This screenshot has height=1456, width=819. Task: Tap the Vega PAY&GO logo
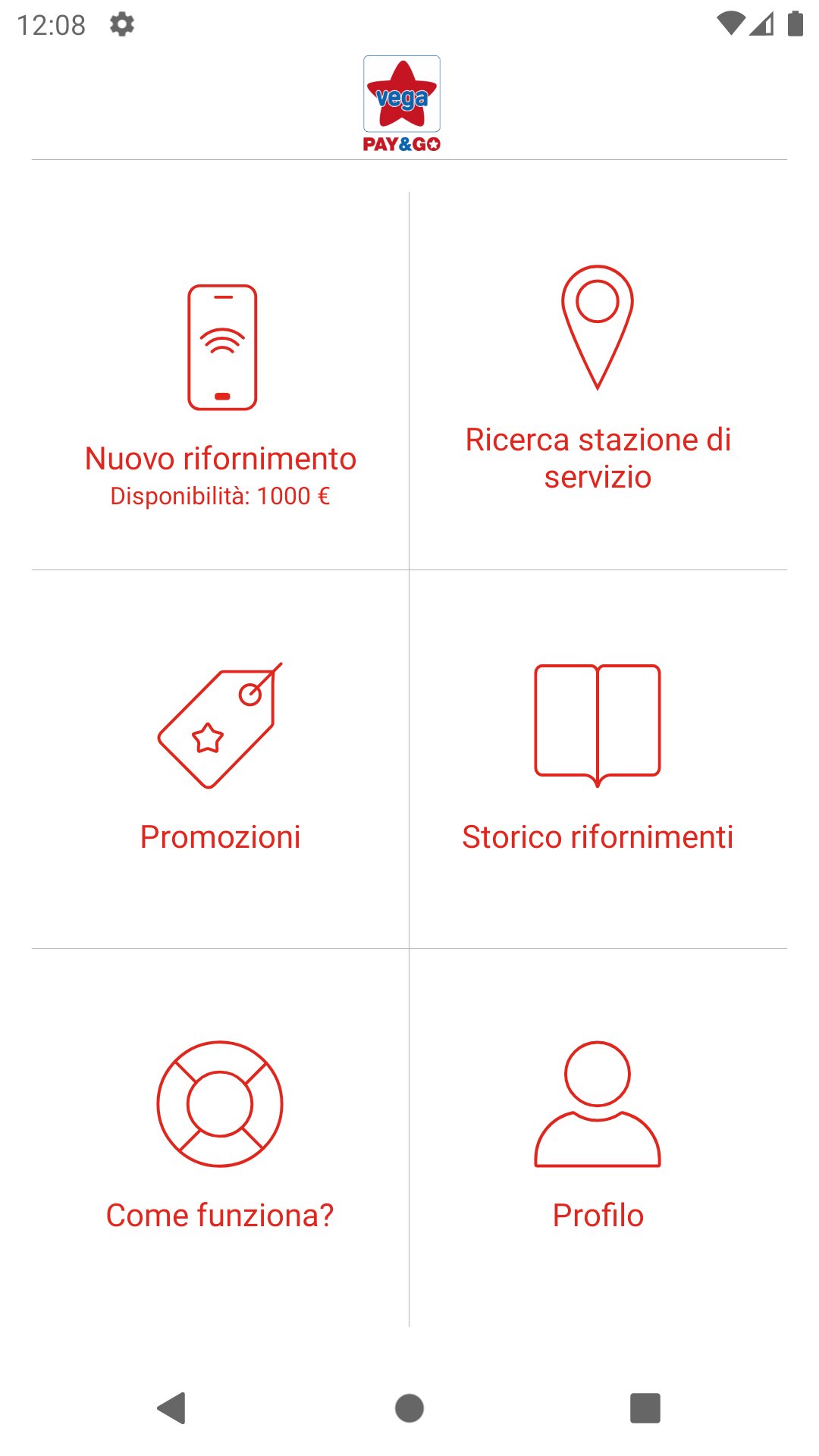(x=401, y=100)
